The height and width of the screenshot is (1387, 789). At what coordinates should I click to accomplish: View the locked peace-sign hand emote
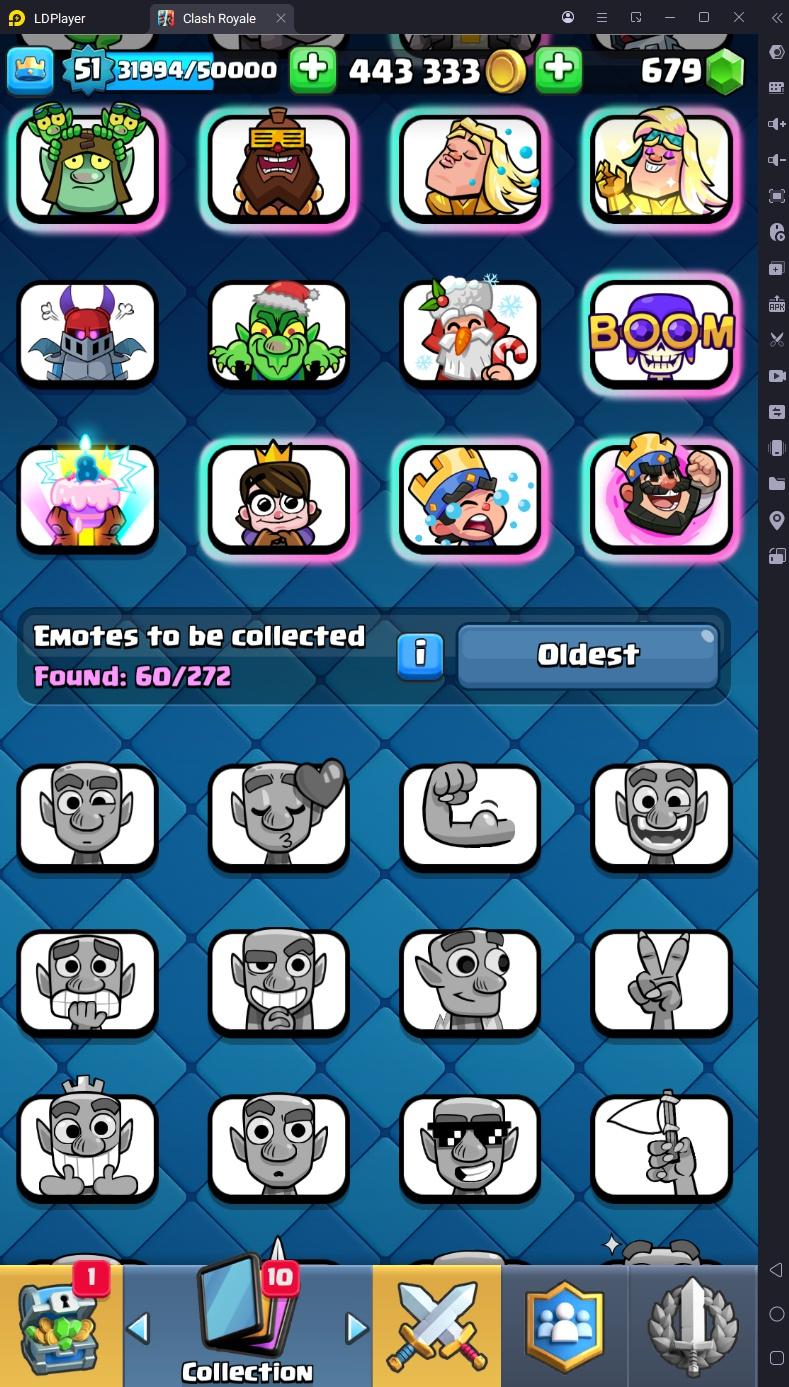tap(661, 982)
